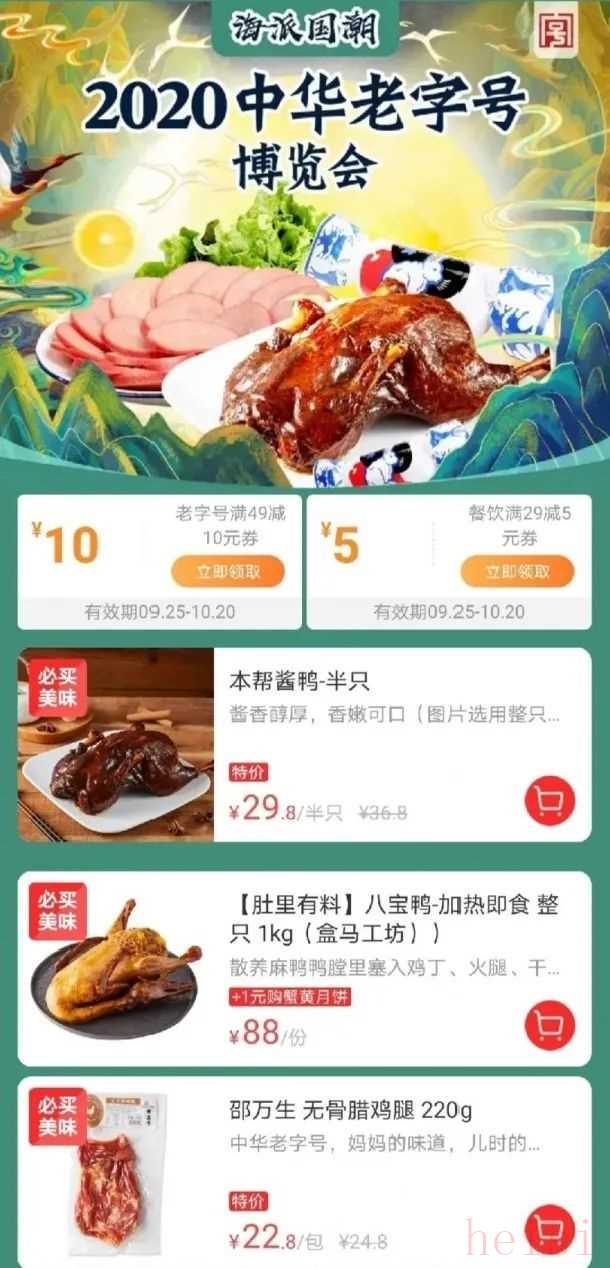Viewport: 610px width, 1268px height.
Task: Add 邵万生 无骨腊鸡腿 to the cart
Action: coord(549,1228)
